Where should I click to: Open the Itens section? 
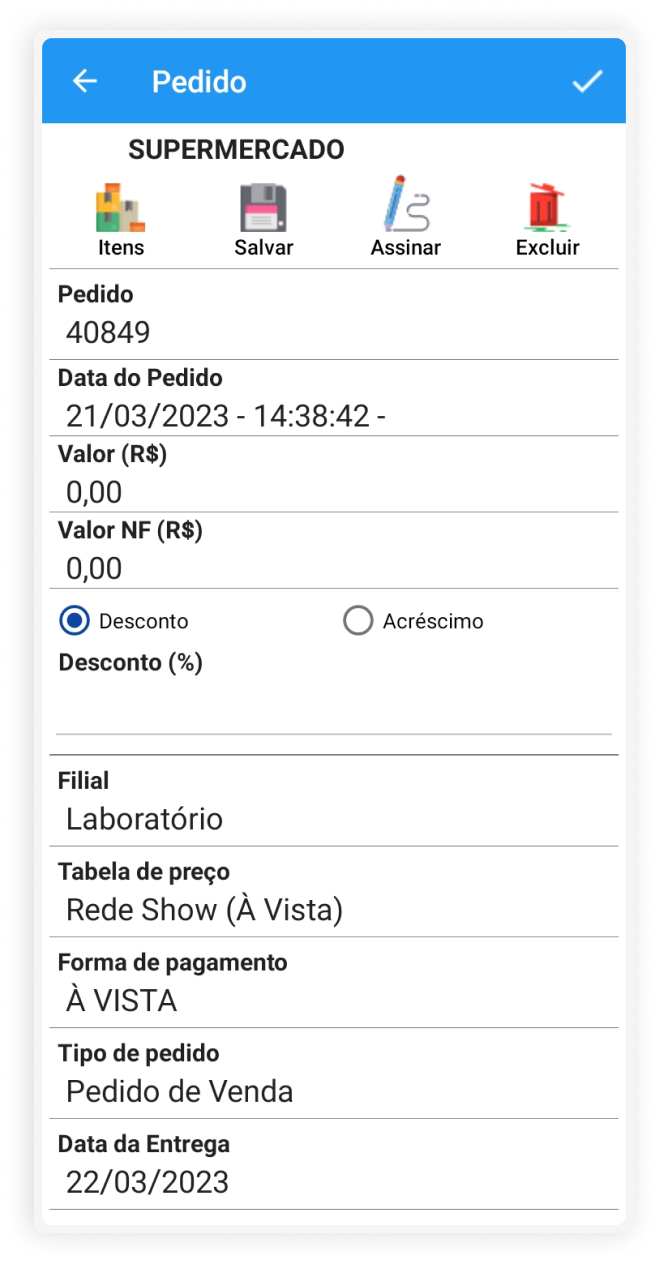click(121, 219)
